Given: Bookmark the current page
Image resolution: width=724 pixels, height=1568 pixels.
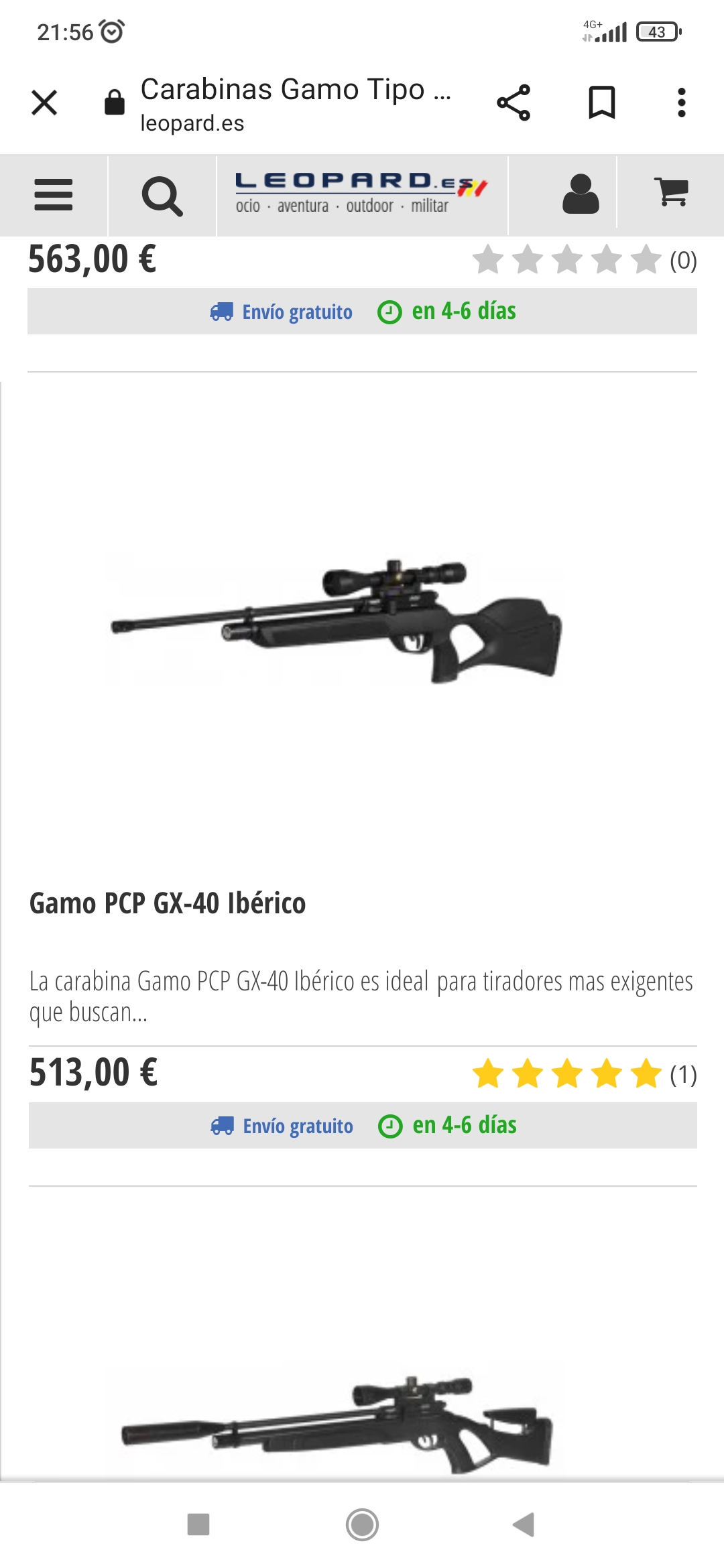Looking at the screenshot, I should click(601, 103).
